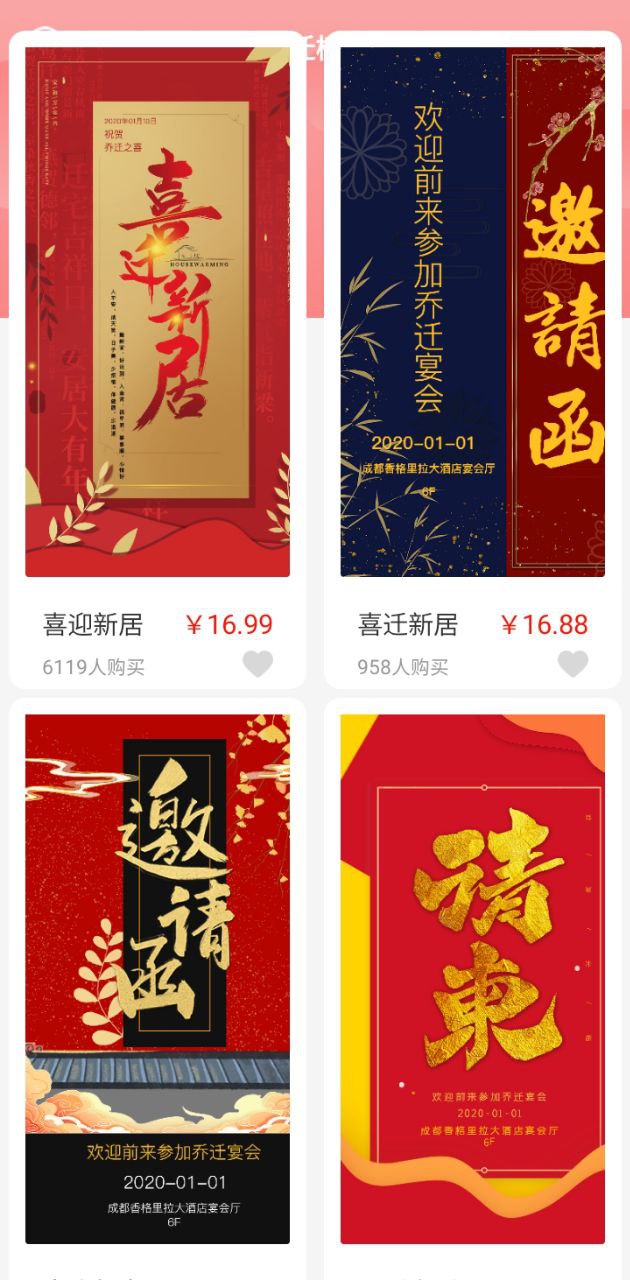Viewport: 630px width, 1280px height.
Task: Open the 喜迎新居 template card
Action: pyautogui.click(x=157, y=312)
